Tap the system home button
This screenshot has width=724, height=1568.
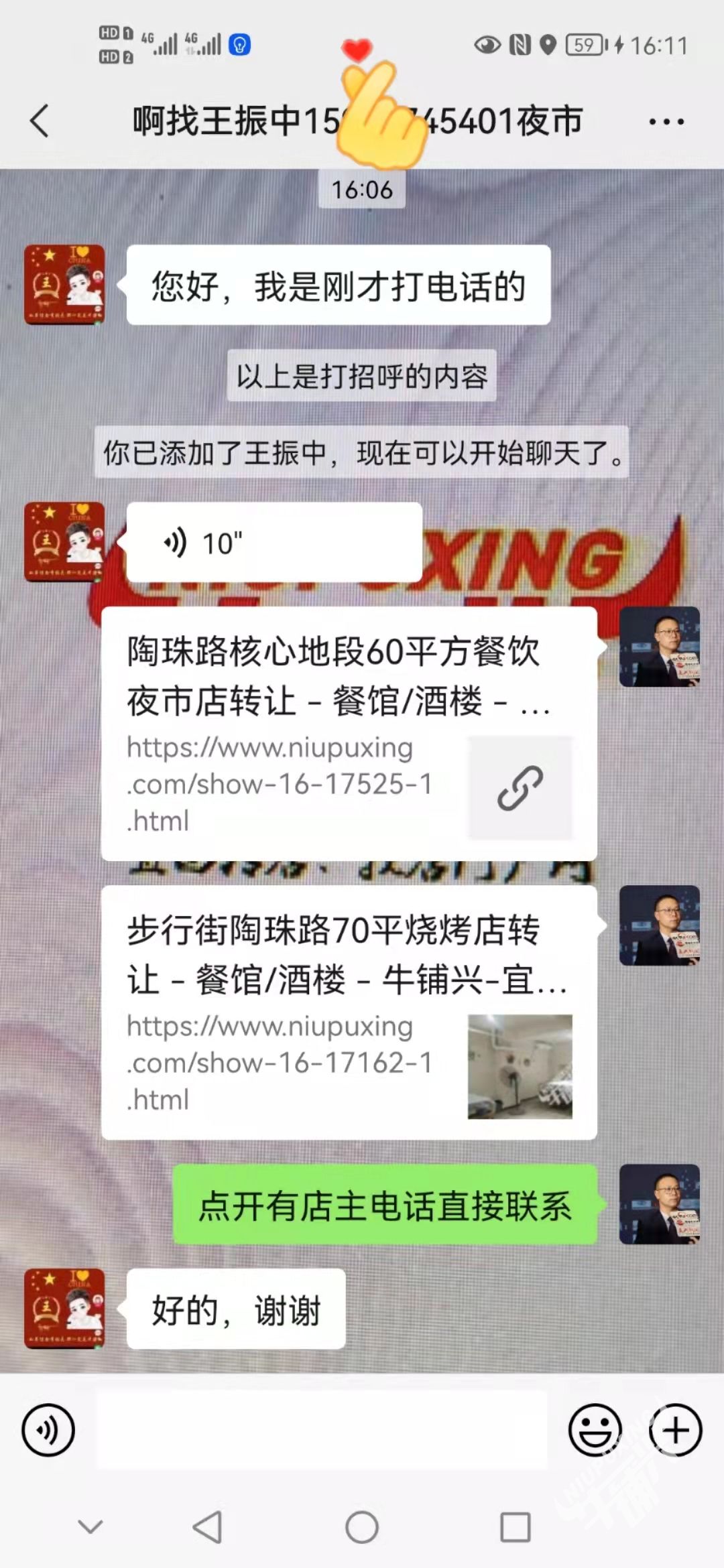362,1527
